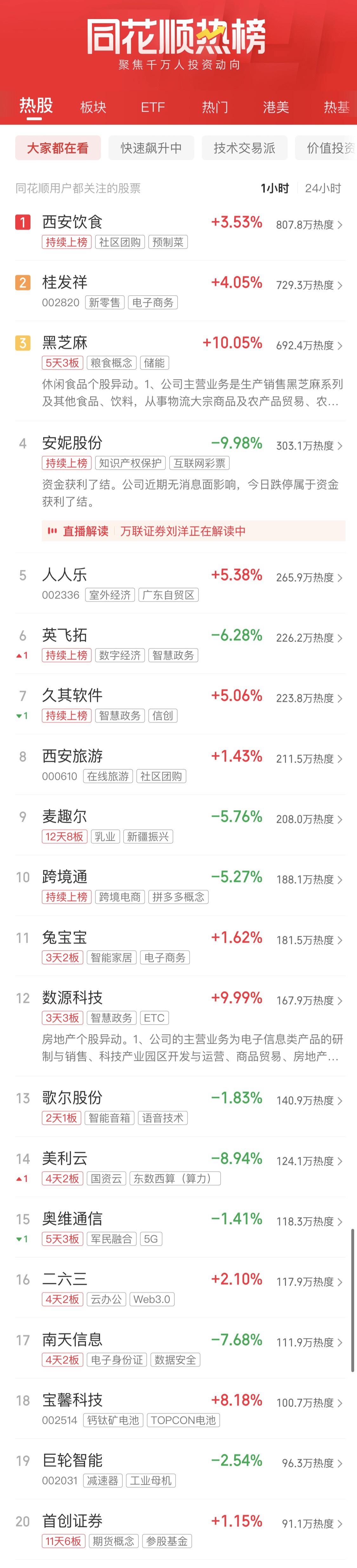Select the 技术交易派 filter chip
The height and width of the screenshot is (1568, 357).
click(244, 148)
